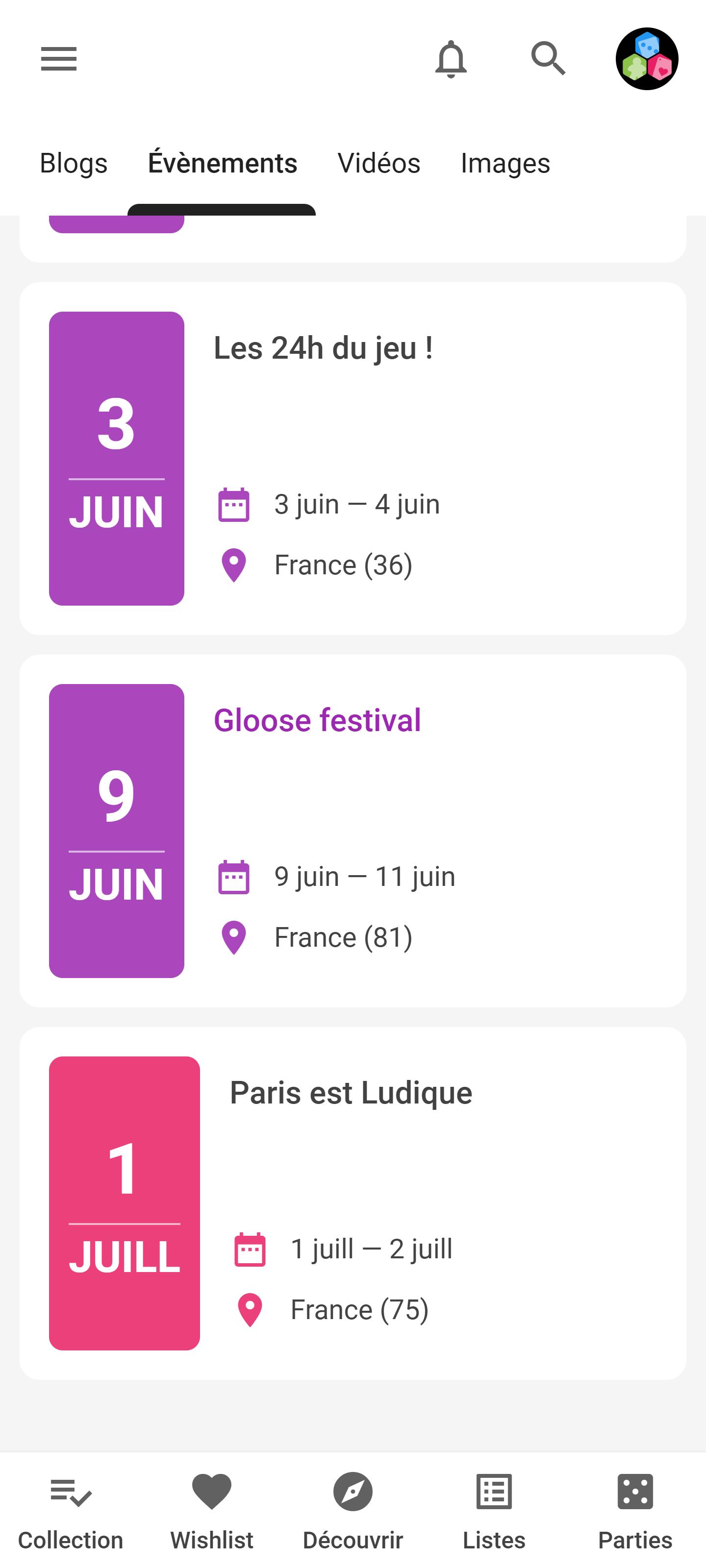The height and width of the screenshot is (1568, 706).
Task: Switch to the Blogs tab
Action: 74,163
